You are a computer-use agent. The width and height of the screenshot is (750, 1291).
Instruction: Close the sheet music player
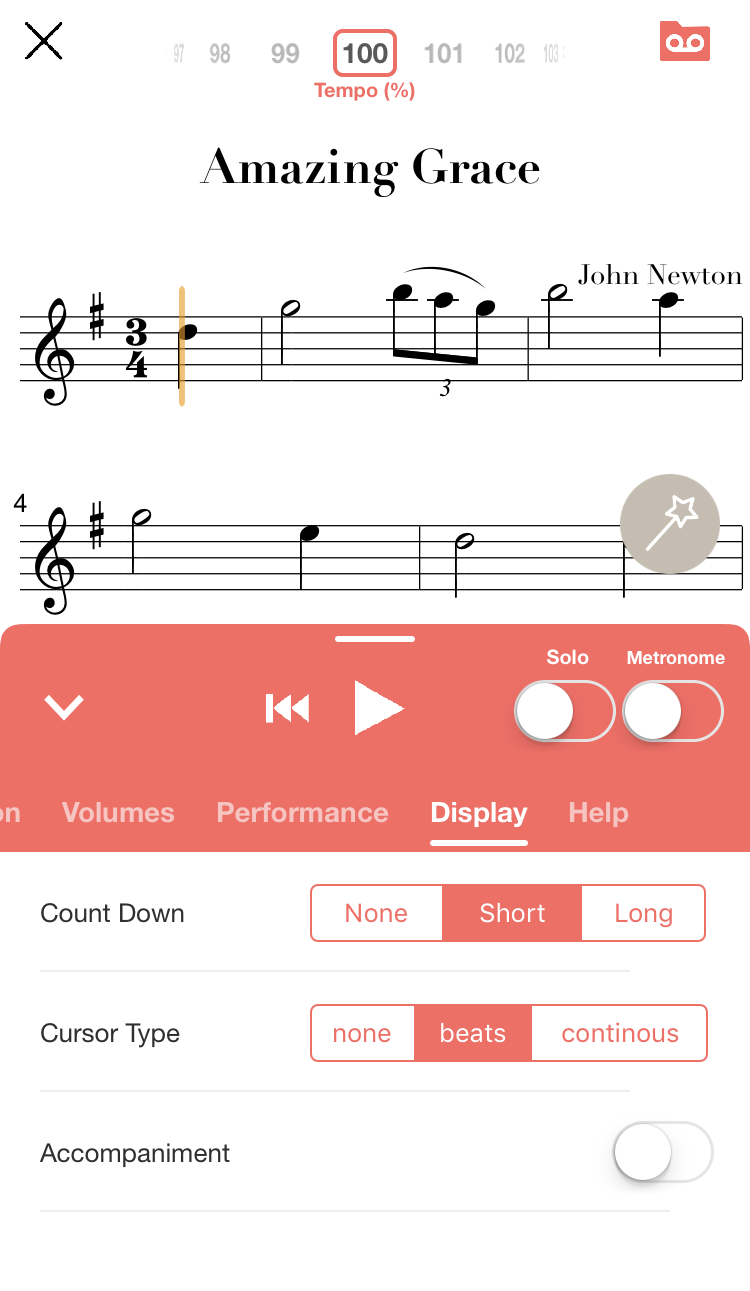(44, 41)
